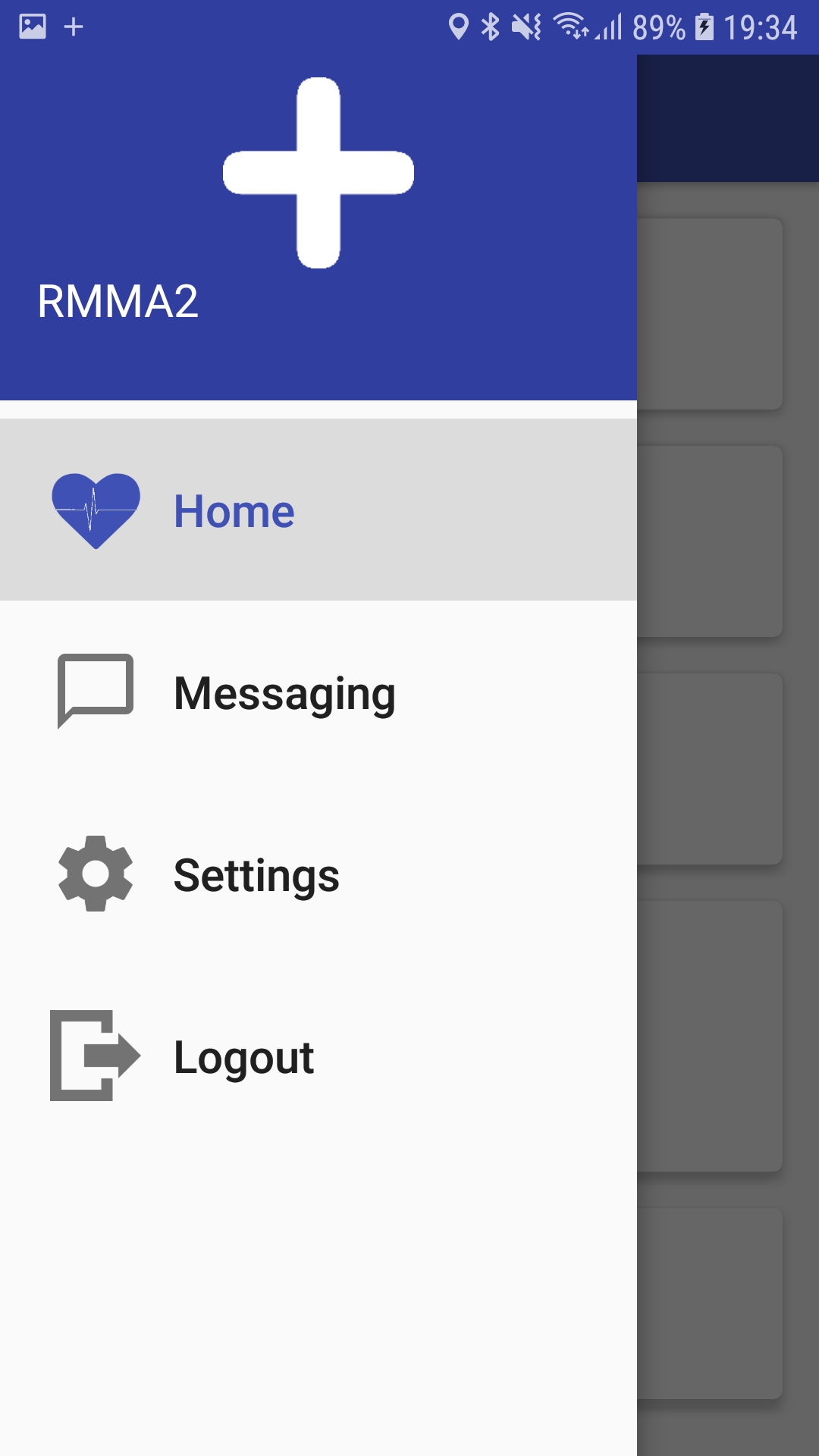Go to Settings
The width and height of the screenshot is (819, 1456).
(318, 874)
